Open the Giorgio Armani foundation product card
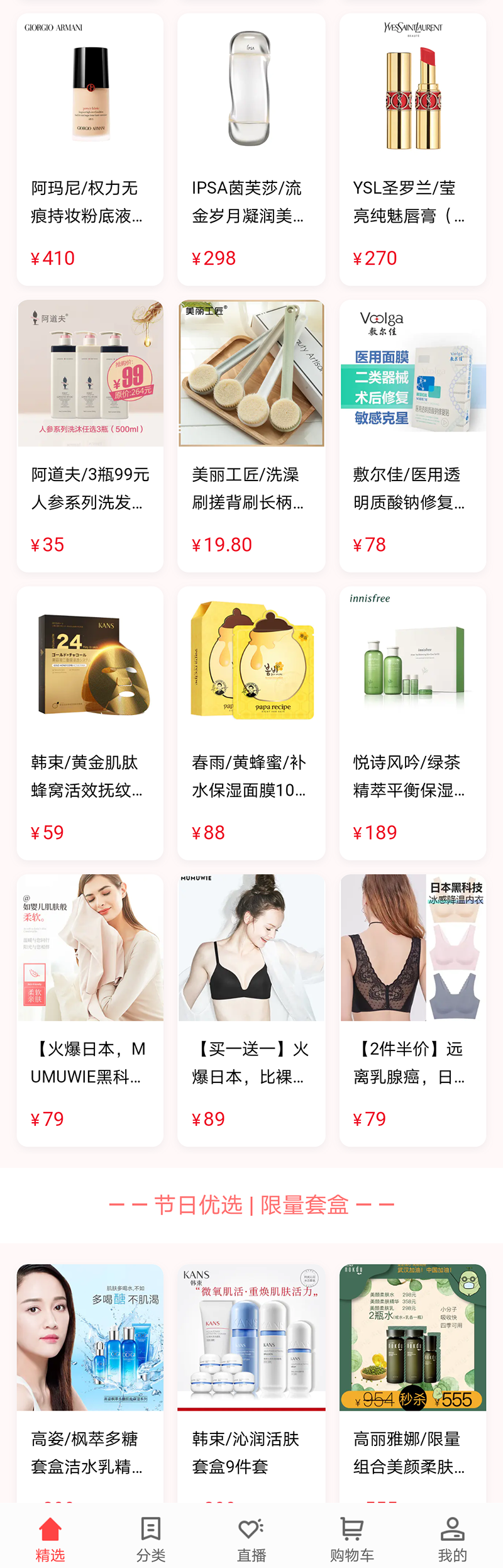The width and height of the screenshot is (503, 1568). pyautogui.click(x=90, y=150)
